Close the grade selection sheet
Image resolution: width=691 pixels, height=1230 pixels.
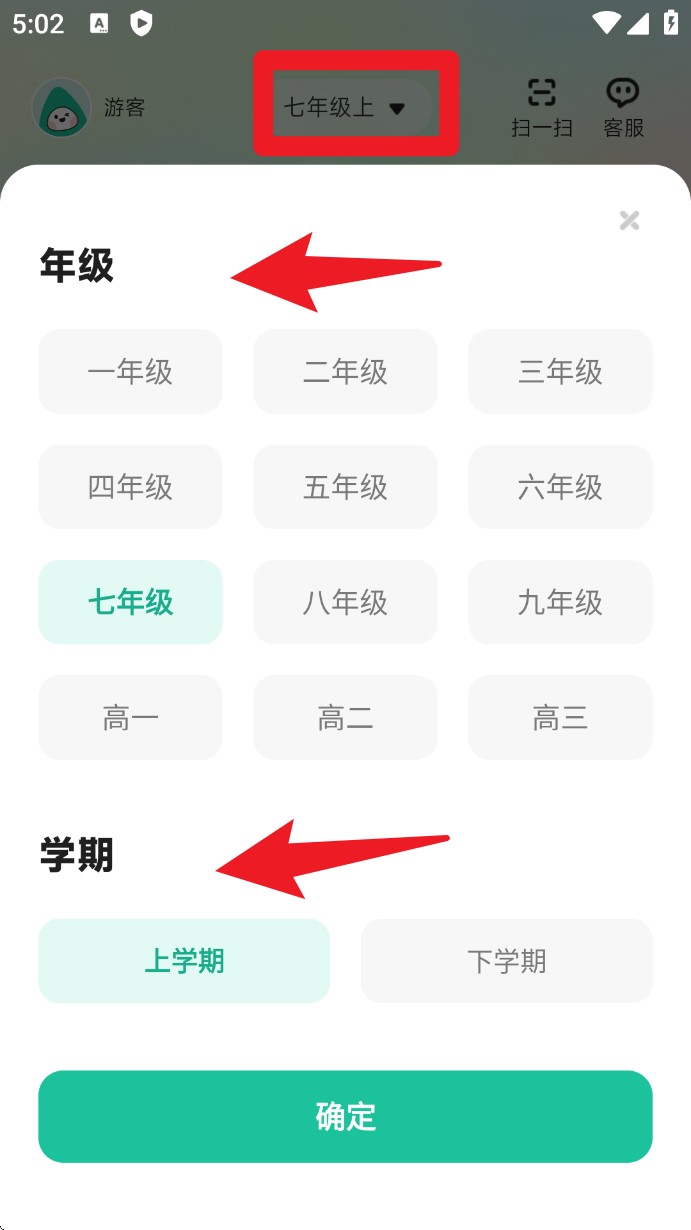pyautogui.click(x=629, y=221)
